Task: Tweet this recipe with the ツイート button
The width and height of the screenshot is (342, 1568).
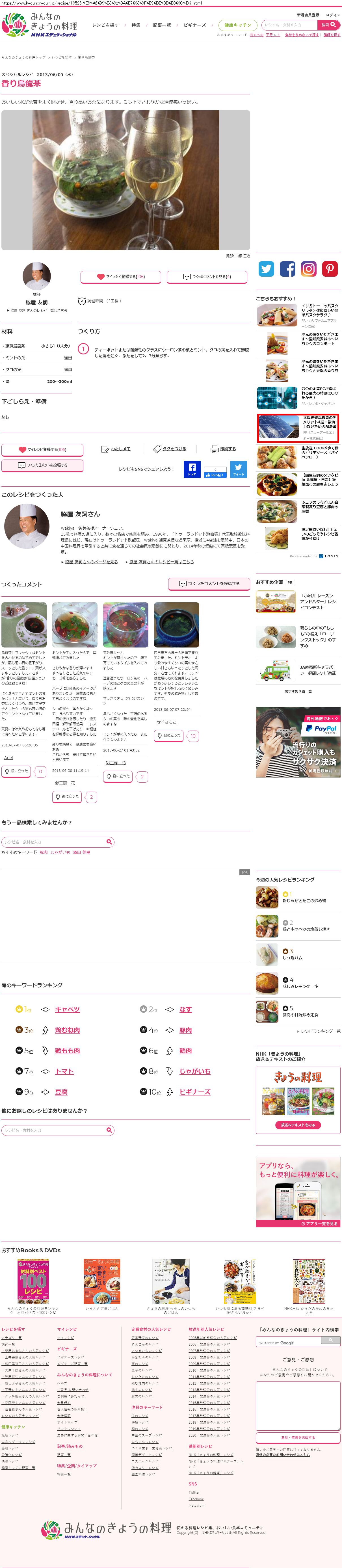Action: click(238, 469)
